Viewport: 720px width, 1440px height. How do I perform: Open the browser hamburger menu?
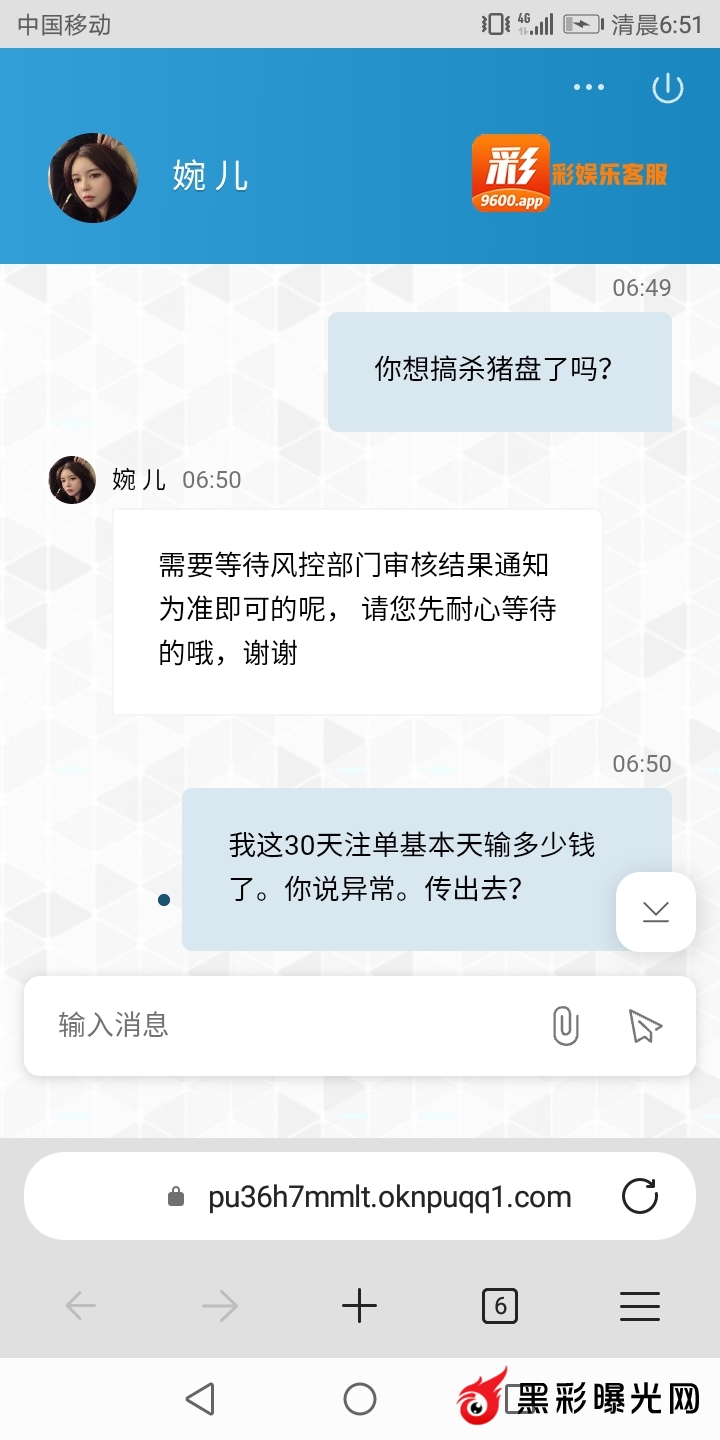[640, 1306]
